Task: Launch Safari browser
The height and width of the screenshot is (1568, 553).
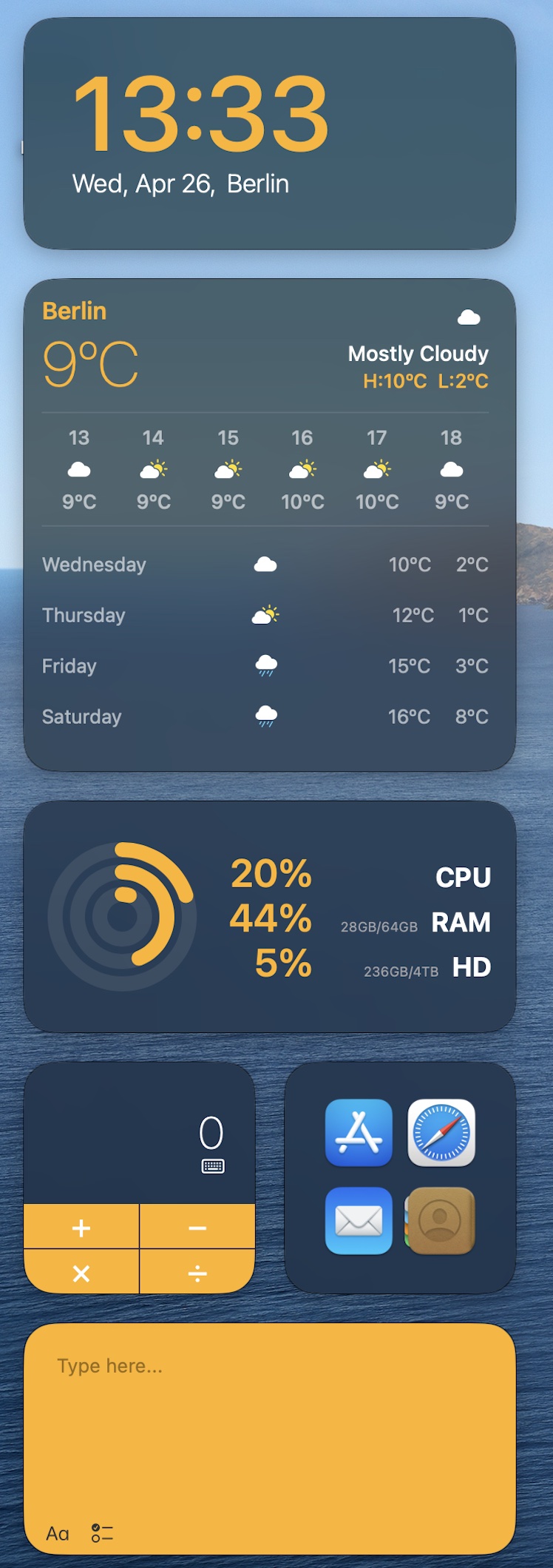Action: [441, 1133]
